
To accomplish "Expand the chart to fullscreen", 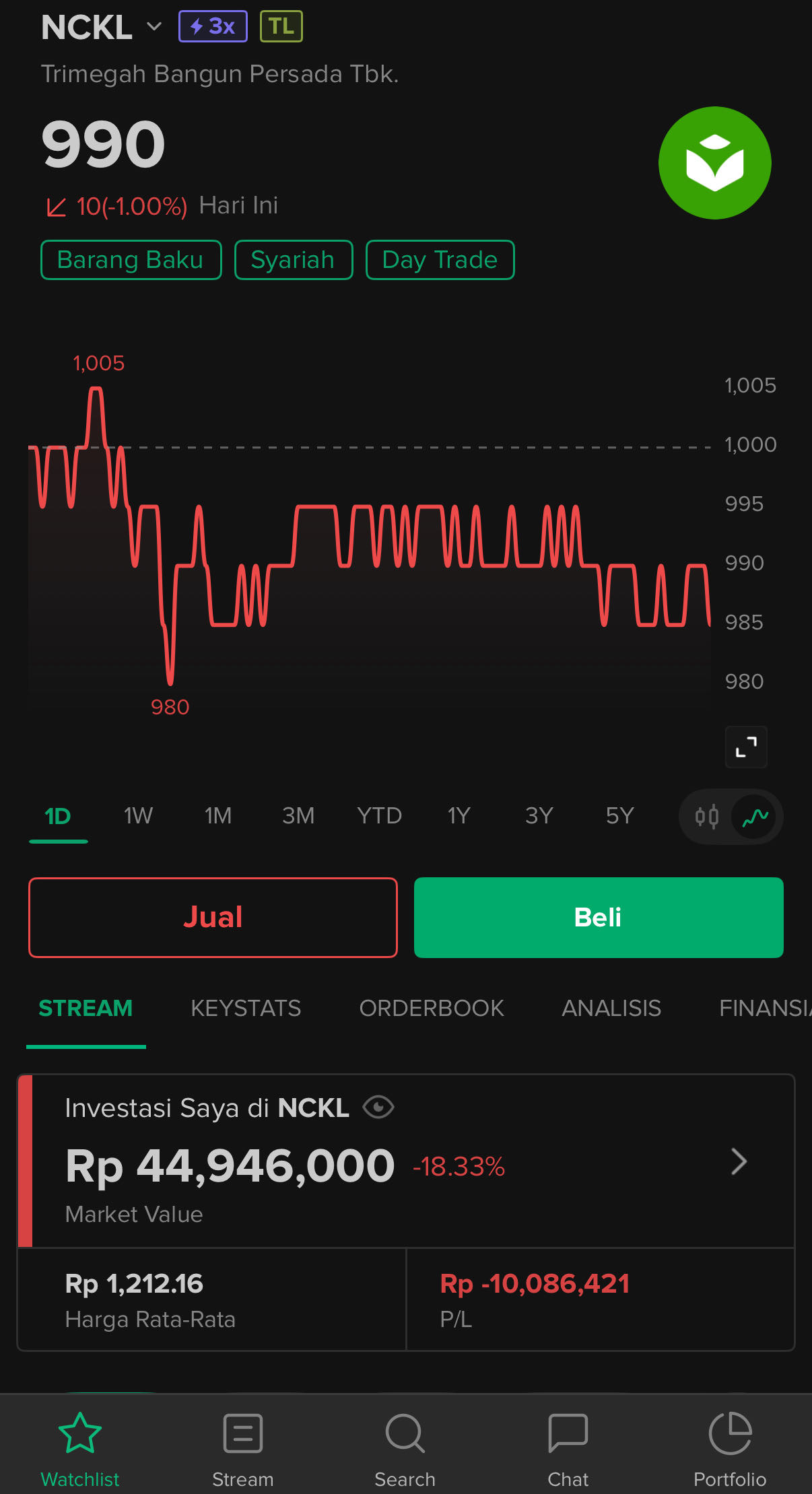I will 745,747.
